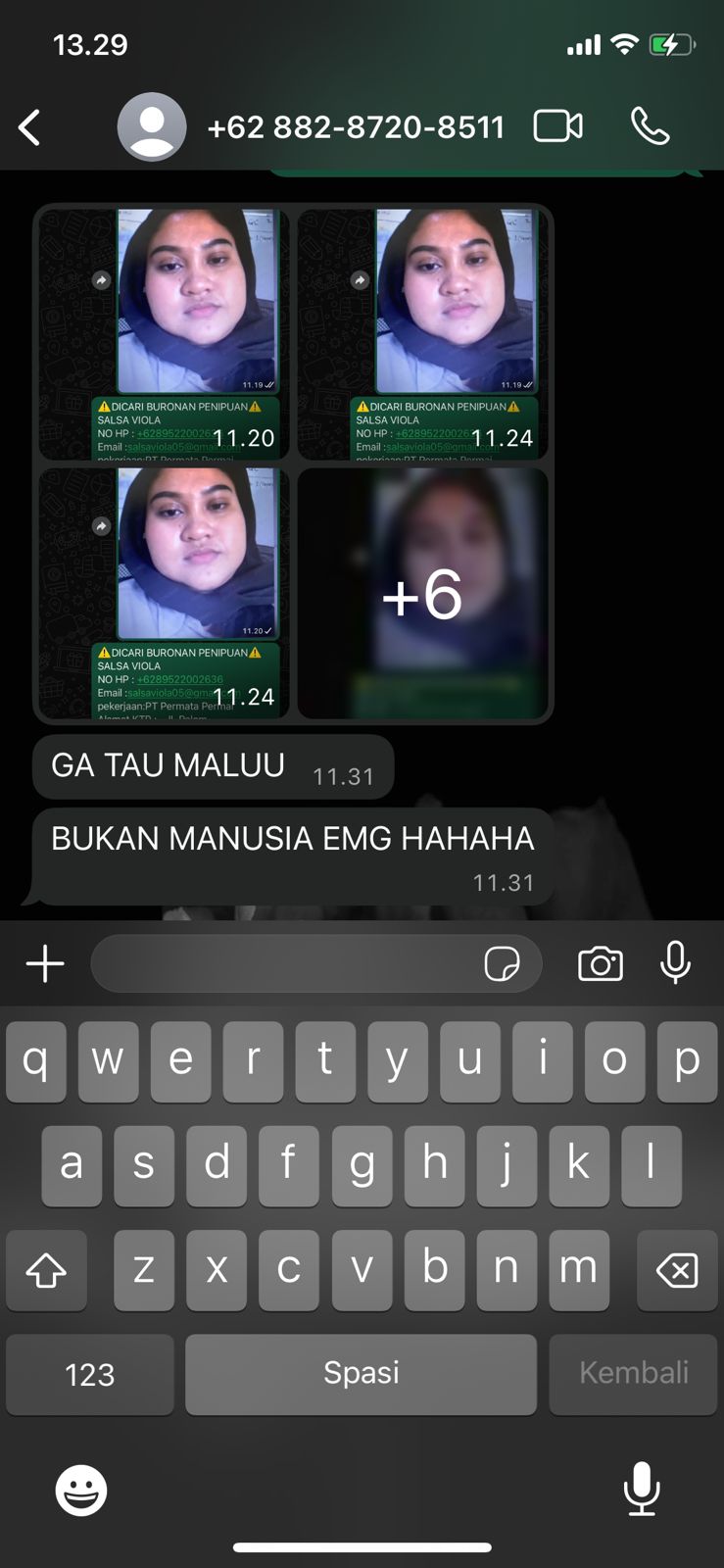The width and height of the screenshot is (724, 1568).
Task: Start a video call
Action: 557,126
